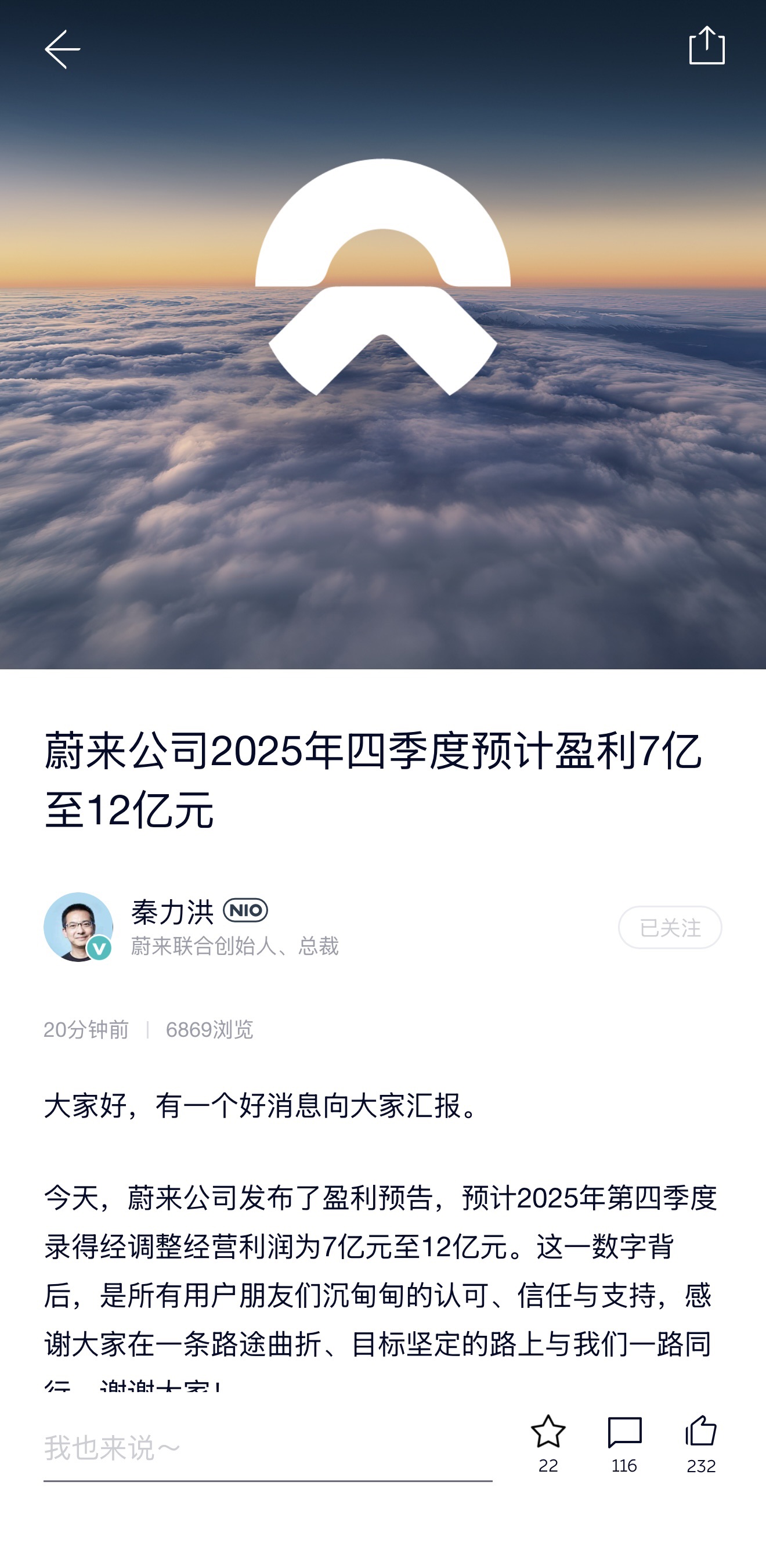Open 秦力洪's profile avatar
This screenshot has height=1568, width=766.
point(78,927)
